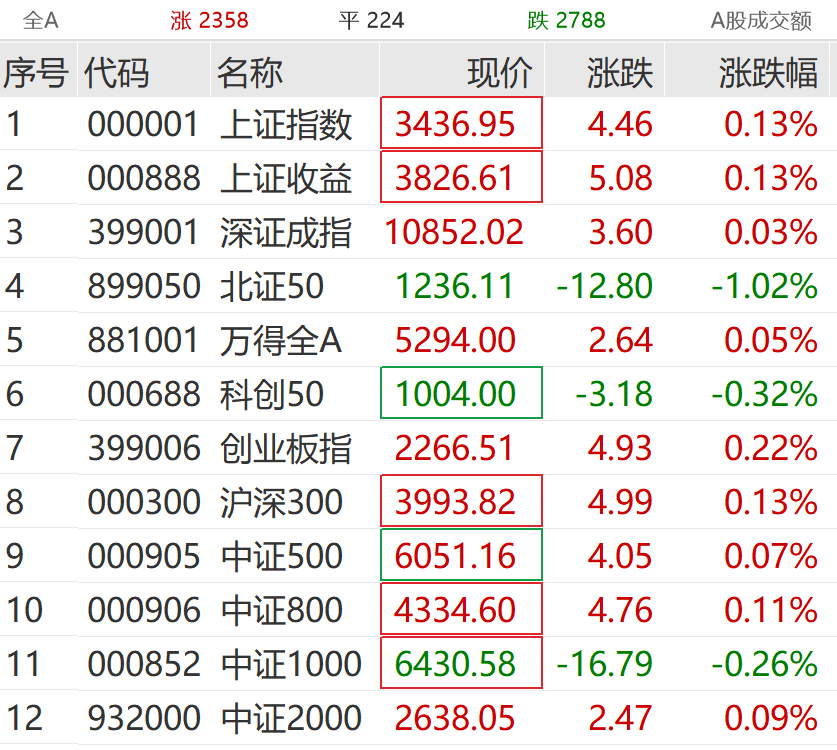Open the 沪深300 index row
Viewport: 837px width, 750px height.
tap(281, 502)
